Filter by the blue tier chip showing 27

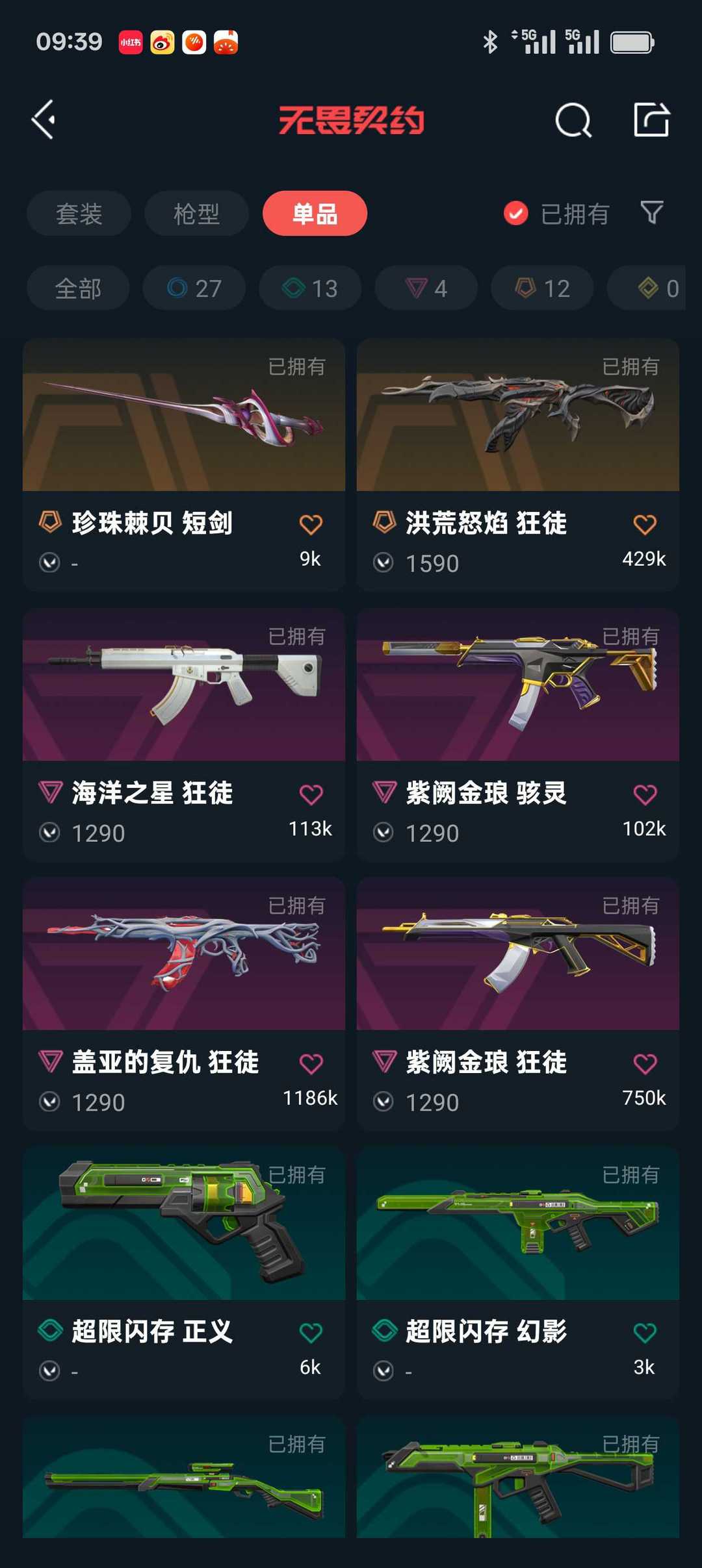(x=194, y=288)
